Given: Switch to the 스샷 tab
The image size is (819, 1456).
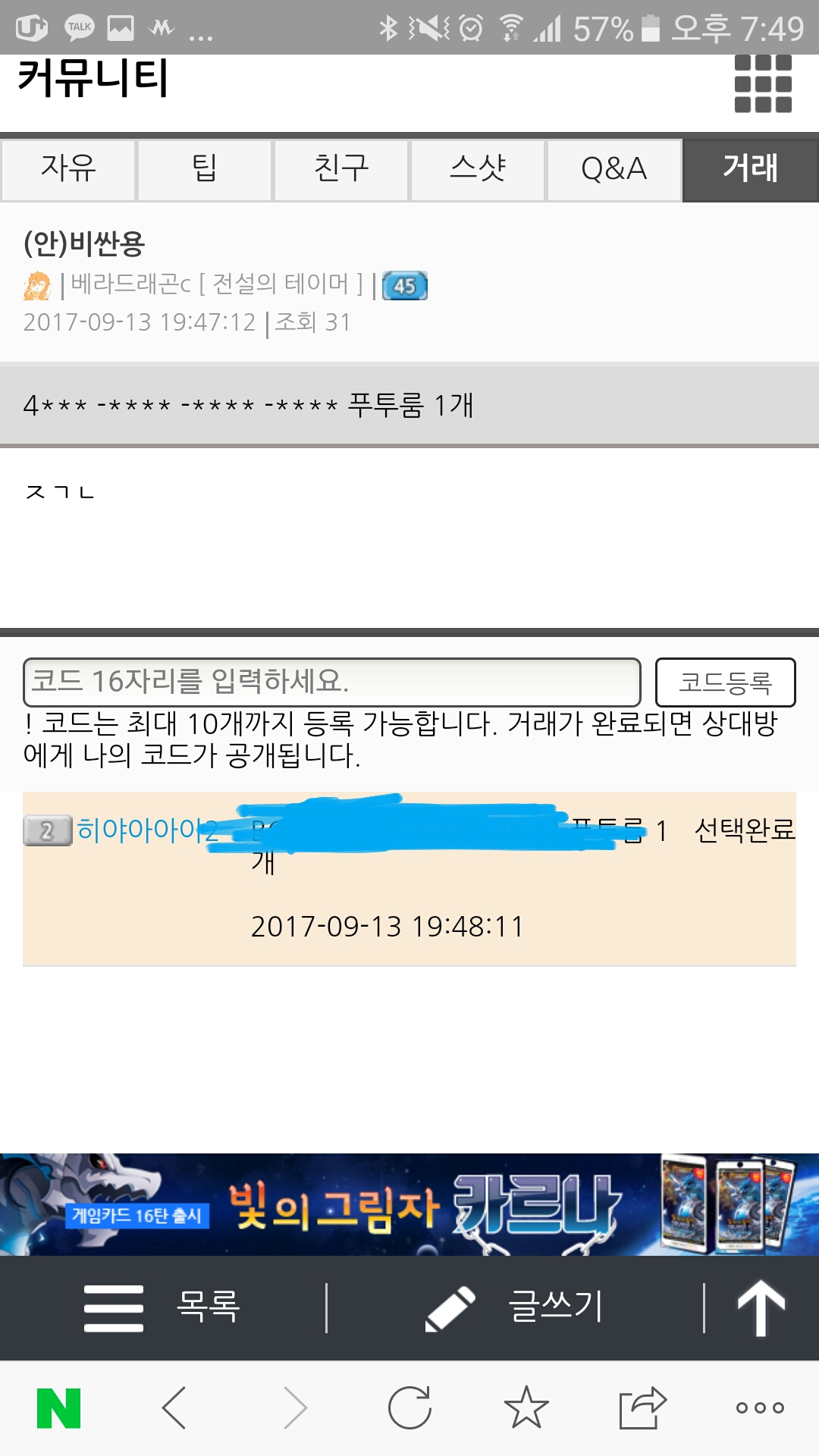Looking at the screenshot, I should click(x=478, y=168).
